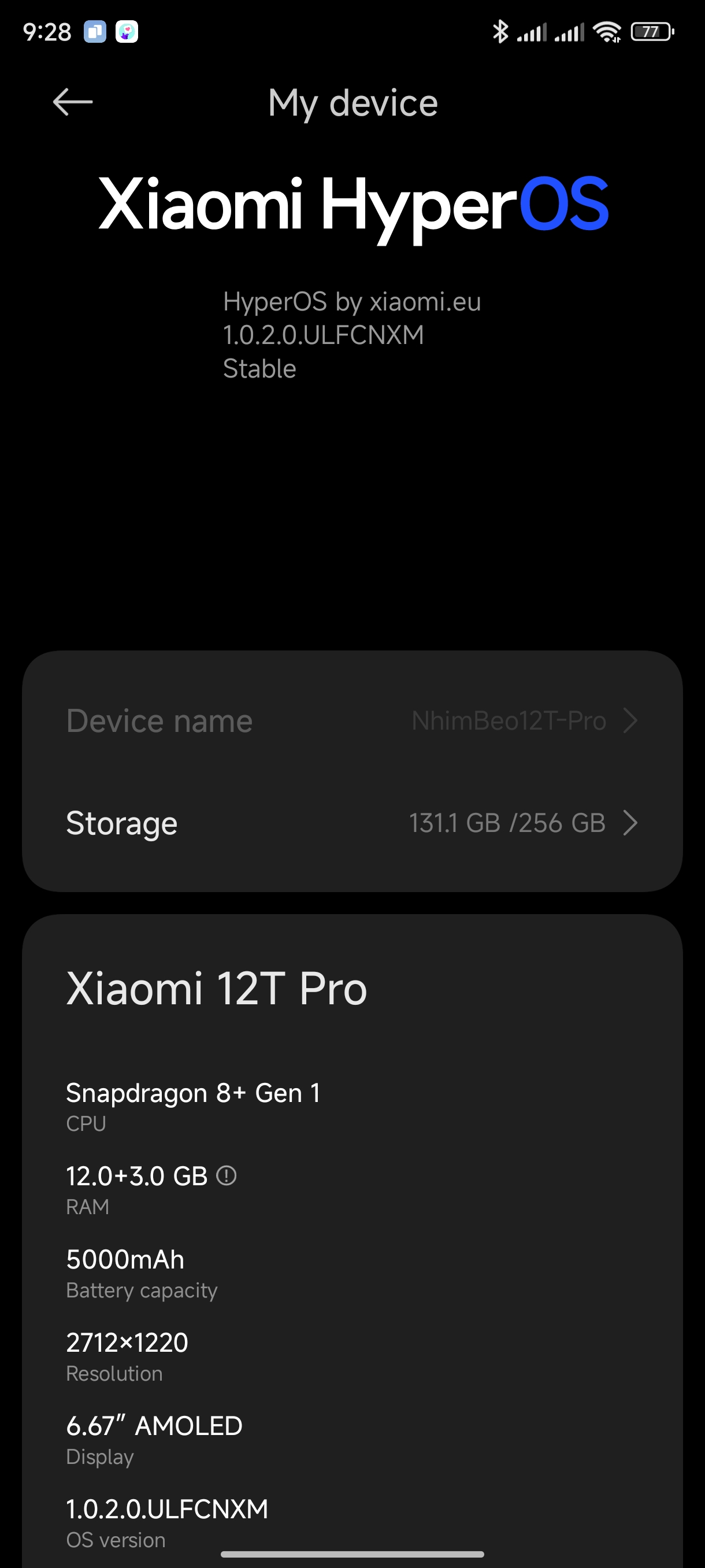Screen dimensions: 705x1568
Task: Tap the info icon next to RAM
Action: pos(227,1175)
